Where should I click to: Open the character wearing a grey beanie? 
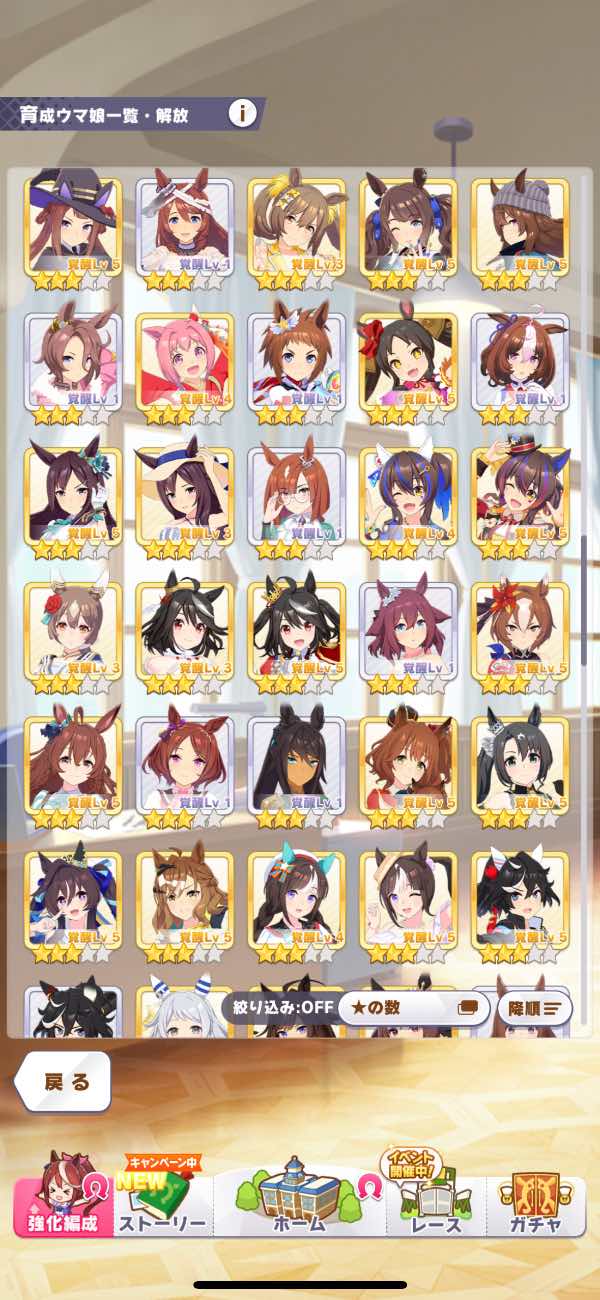pos(520,232)
